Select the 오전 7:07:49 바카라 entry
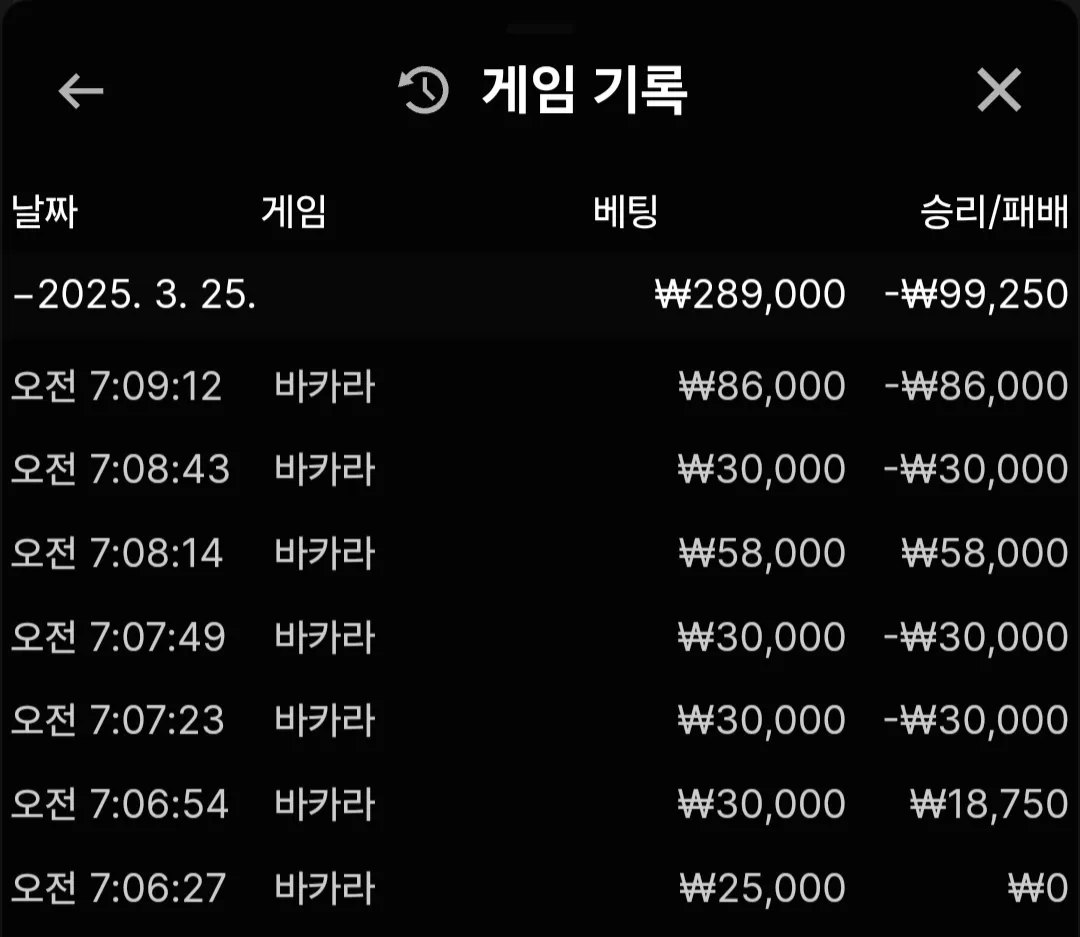This screenshot has width=1080, height=937. pos(540,637)
